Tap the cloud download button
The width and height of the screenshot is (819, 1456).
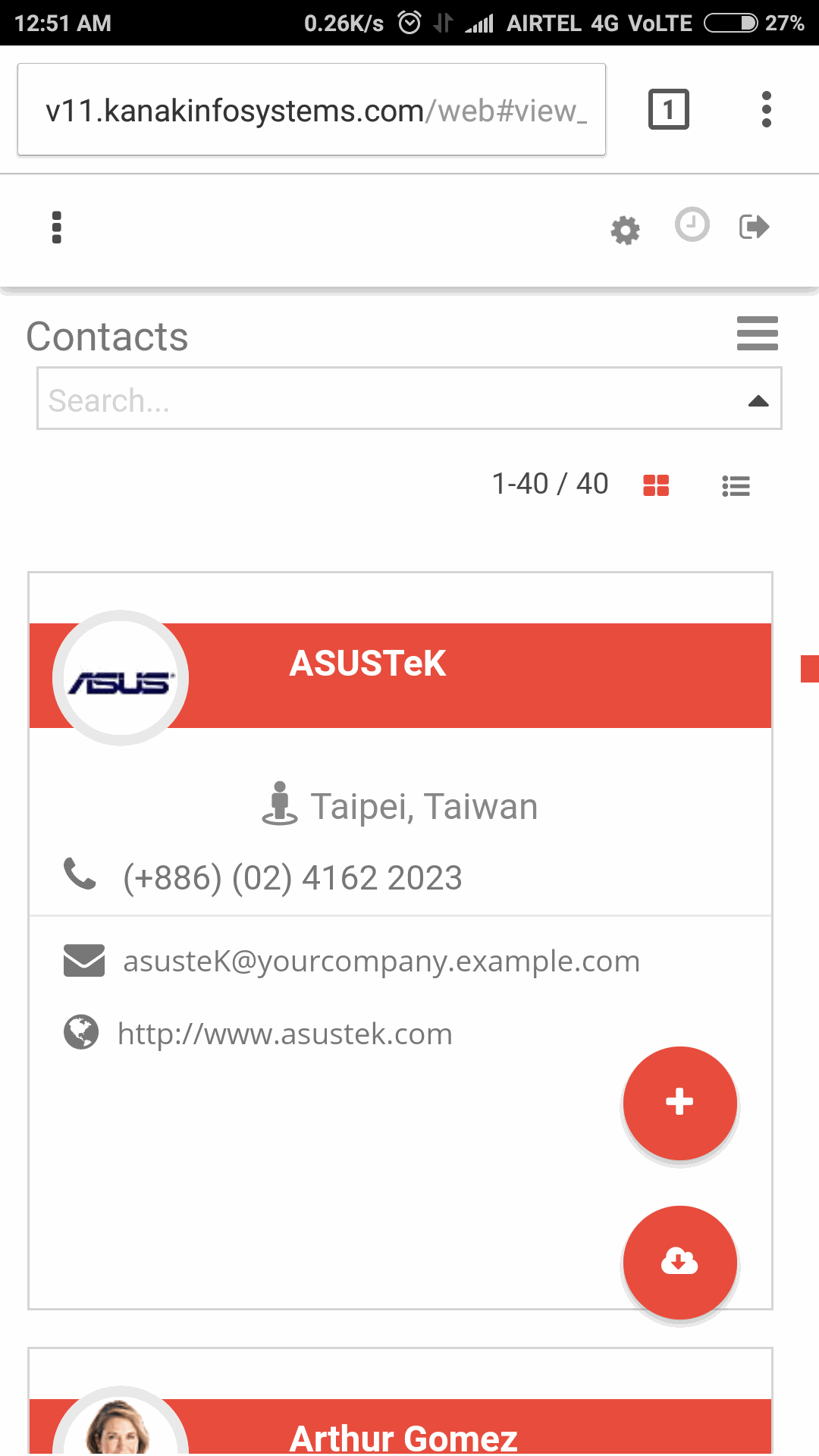[679, 1262]
